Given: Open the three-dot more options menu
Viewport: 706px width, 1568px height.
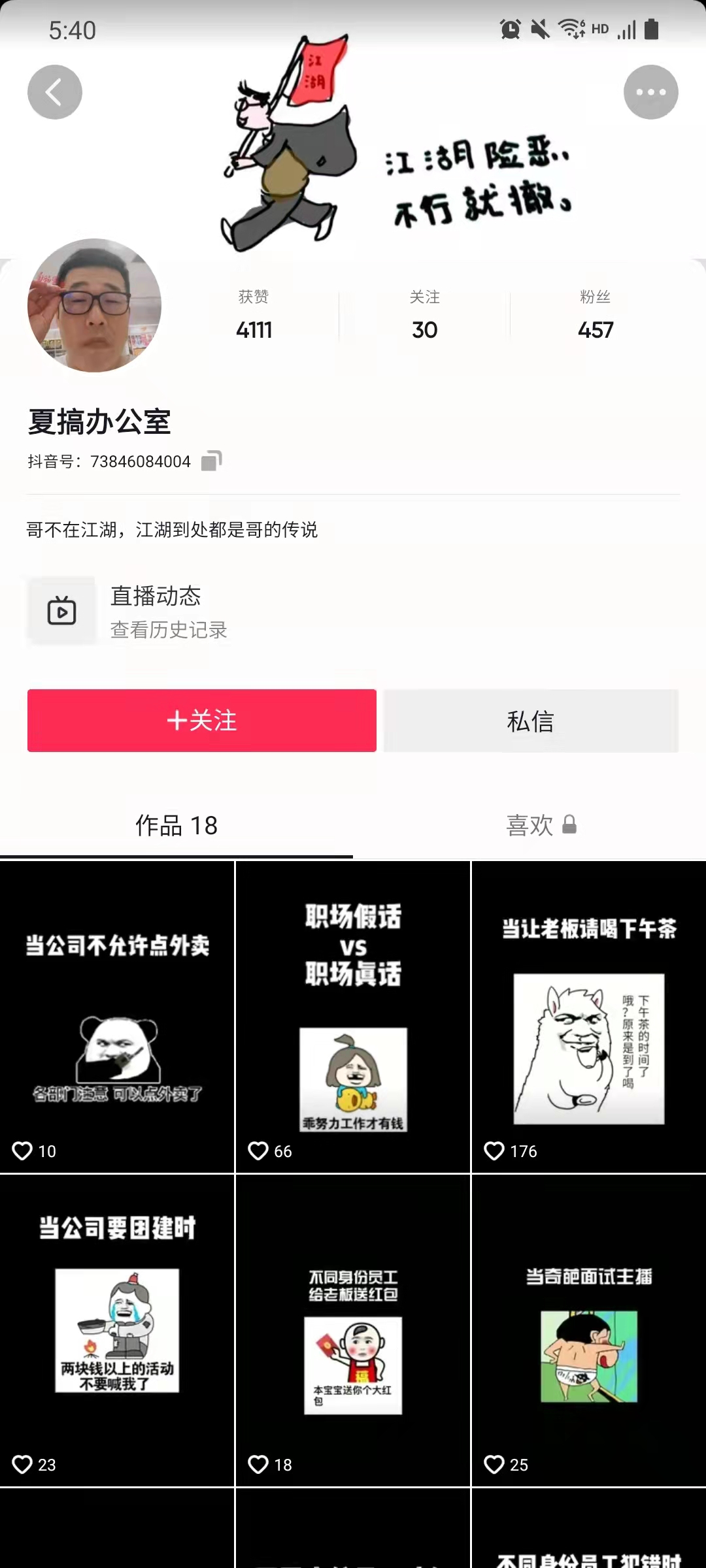Looking at the screenshot, I should point(650,92).
